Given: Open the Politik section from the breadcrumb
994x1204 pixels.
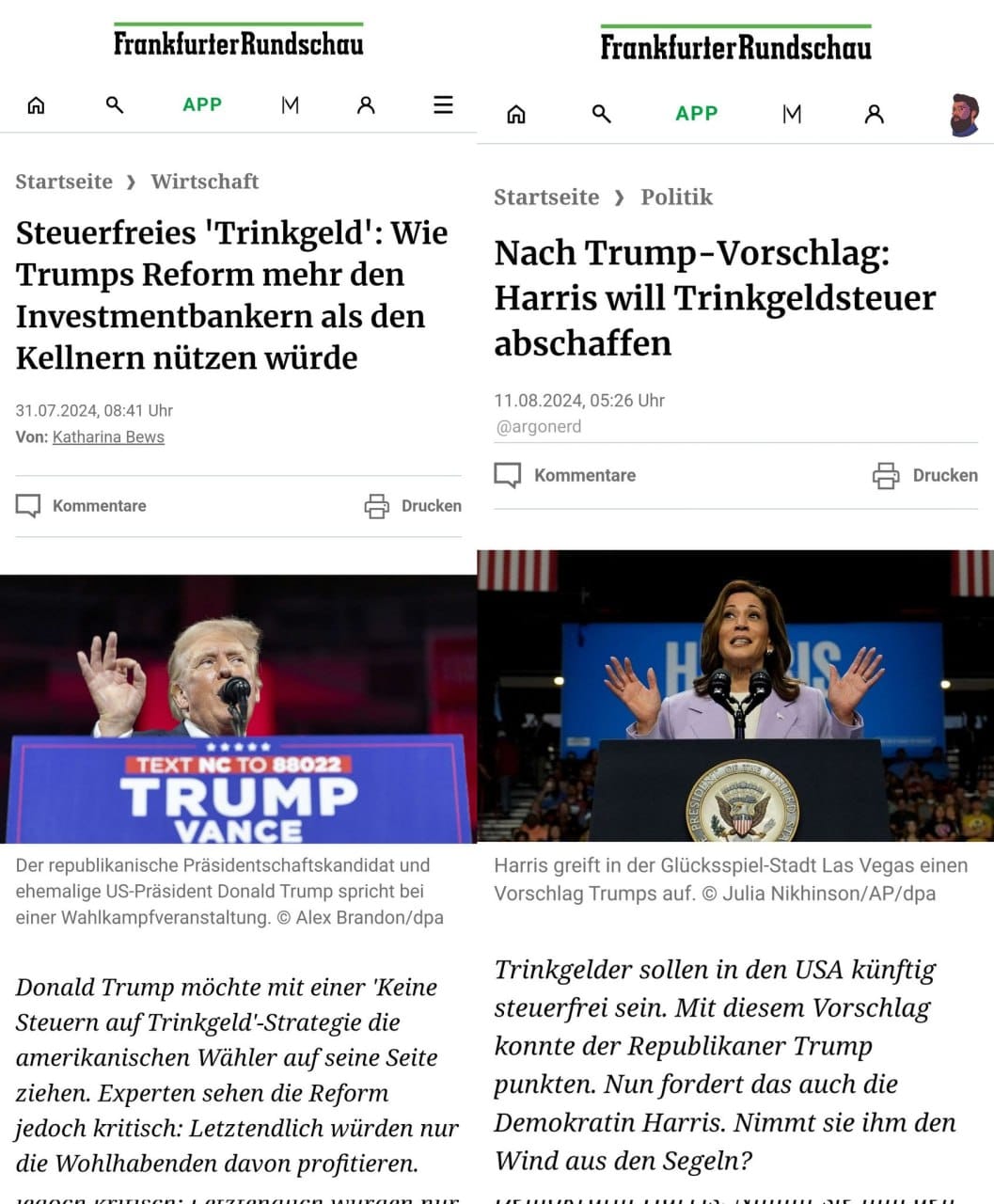Looking at the screenshot, I should coord(676,198).
